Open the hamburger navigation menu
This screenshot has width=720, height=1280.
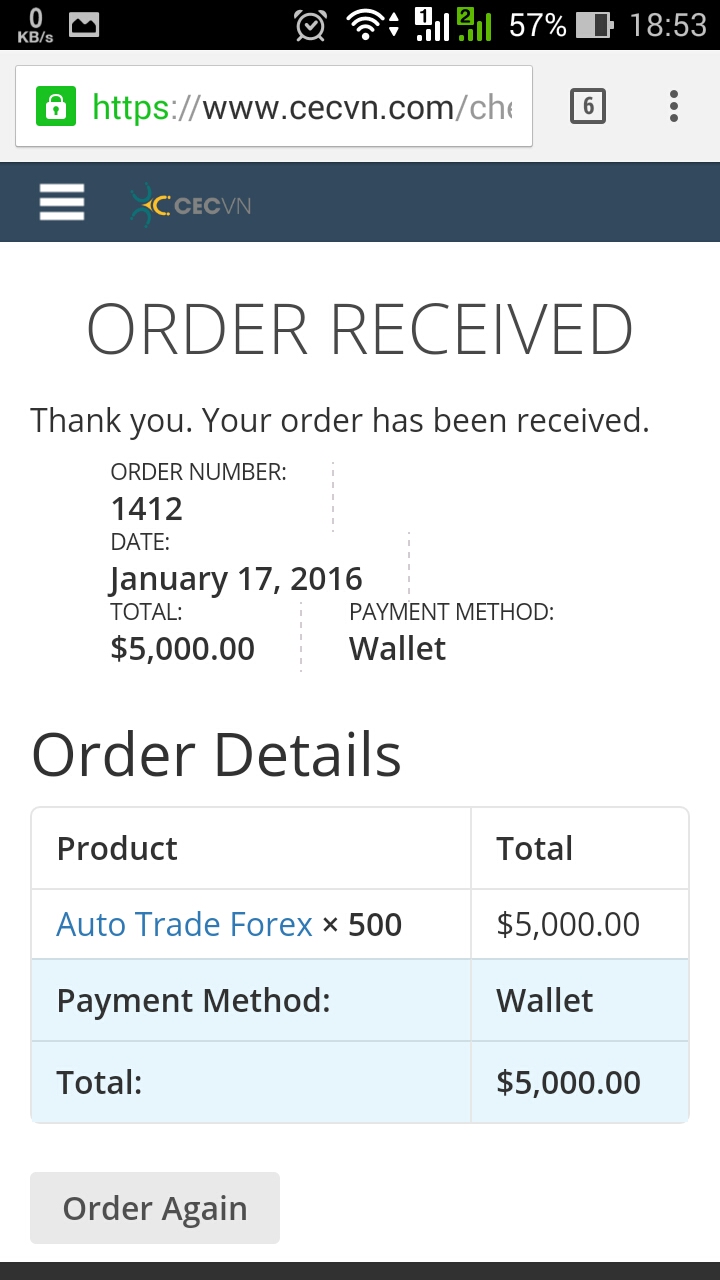(x=62, y=203)
